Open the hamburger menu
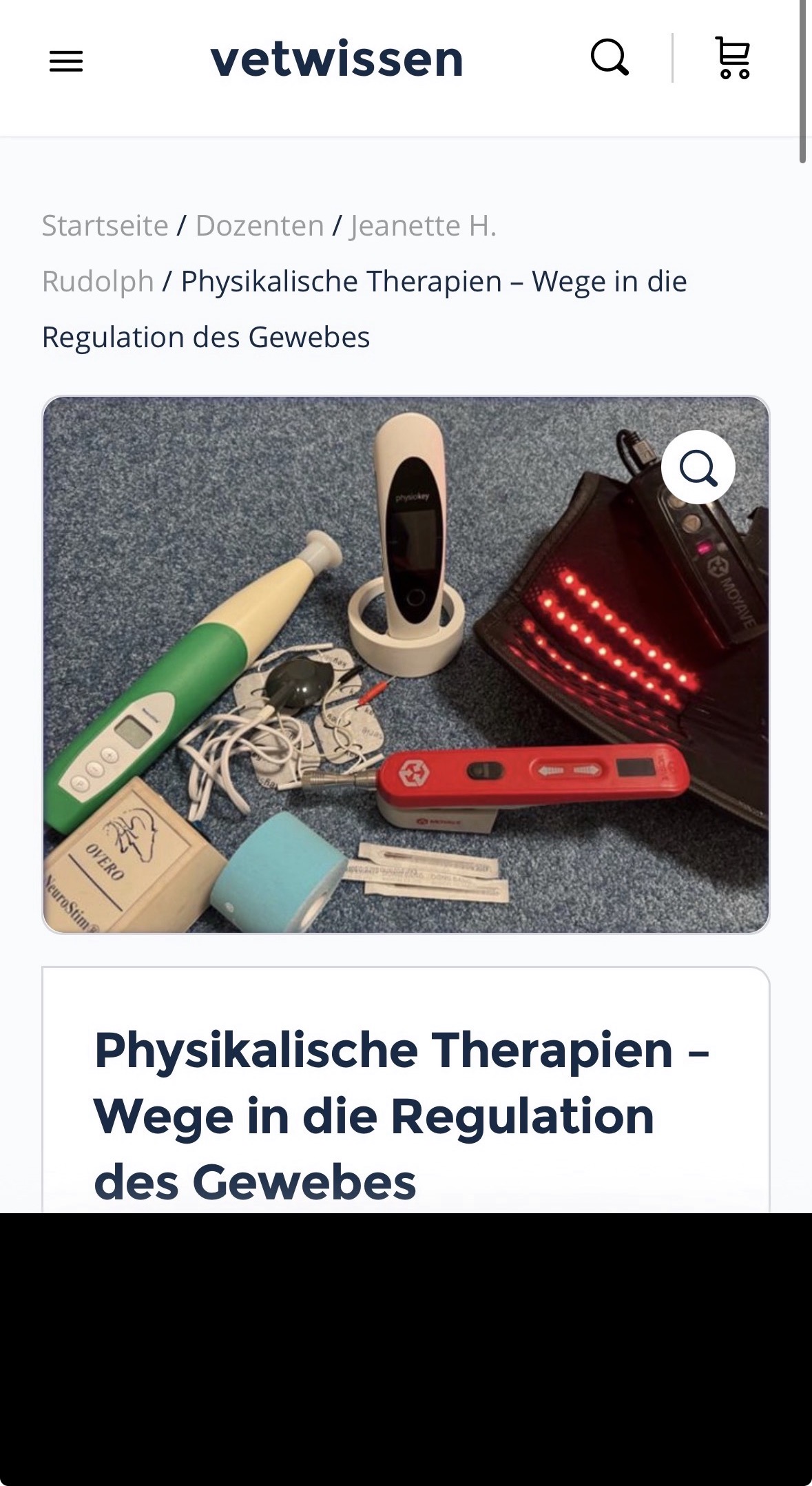 66,61
